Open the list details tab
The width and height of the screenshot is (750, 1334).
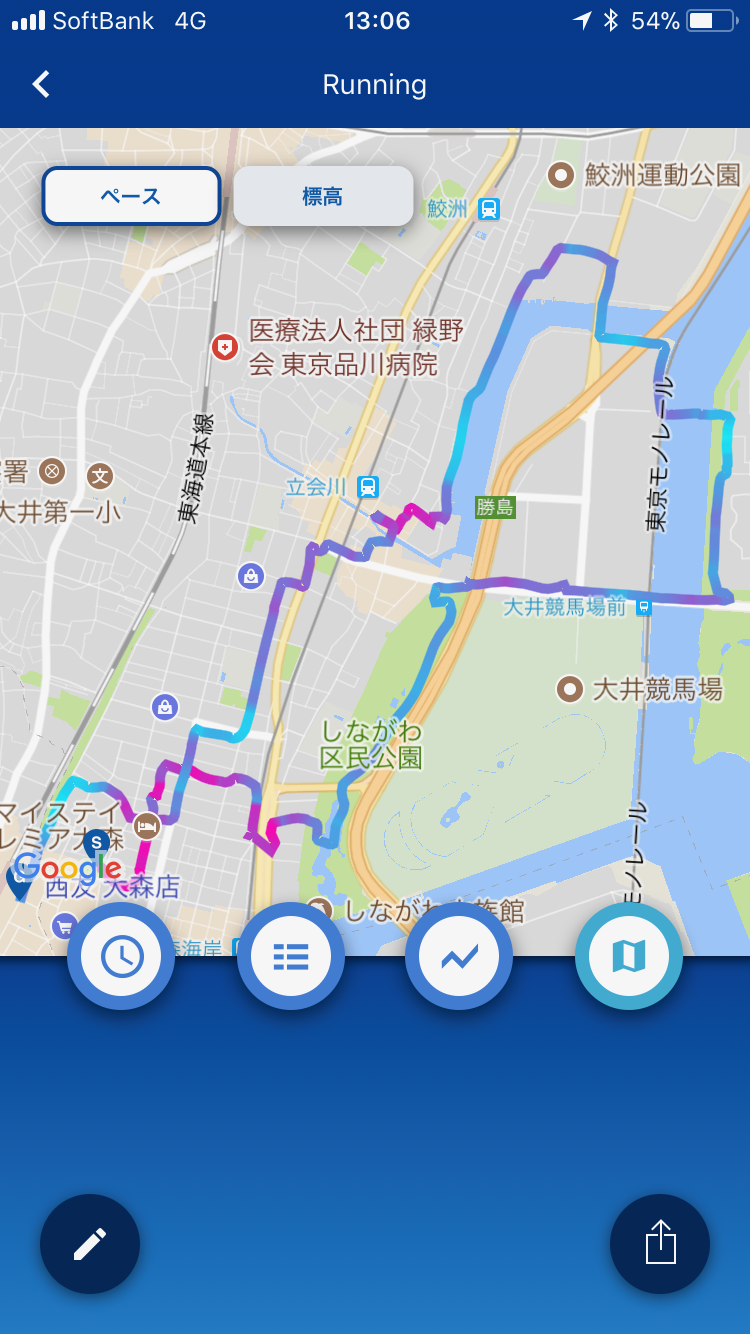(x=291, y=956)
